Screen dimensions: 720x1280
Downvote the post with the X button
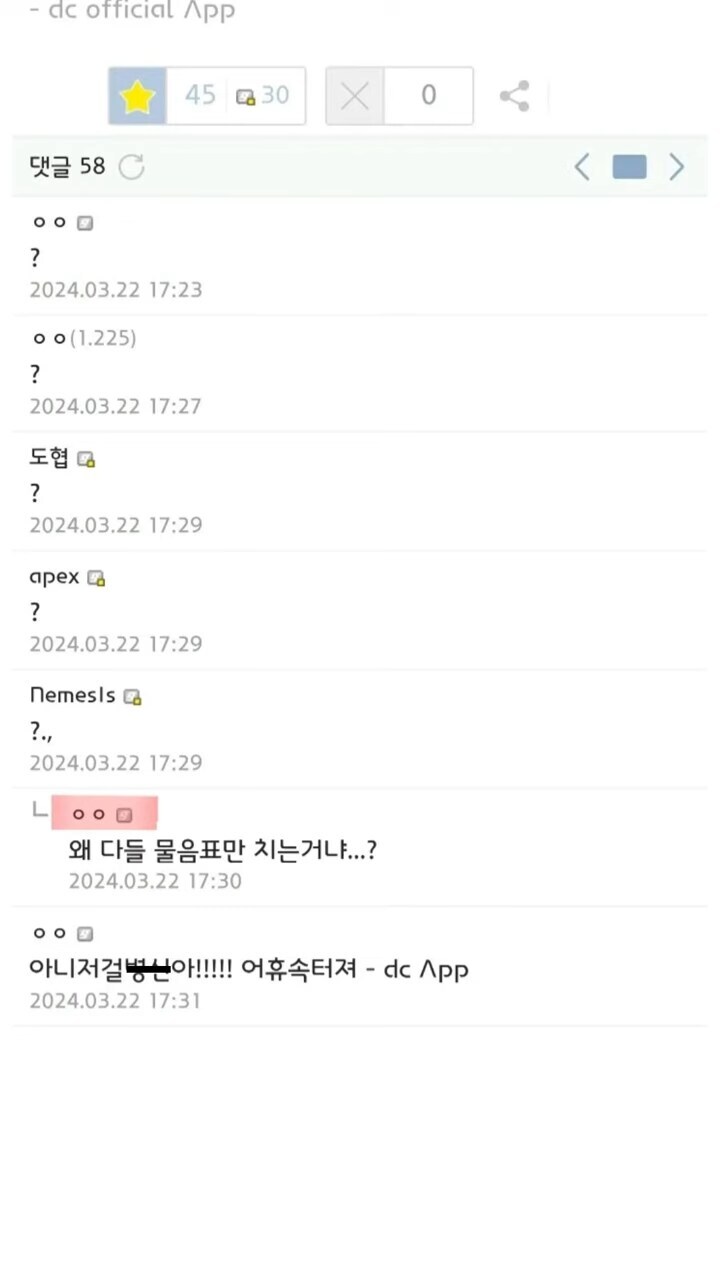click(x=355, y=96)
